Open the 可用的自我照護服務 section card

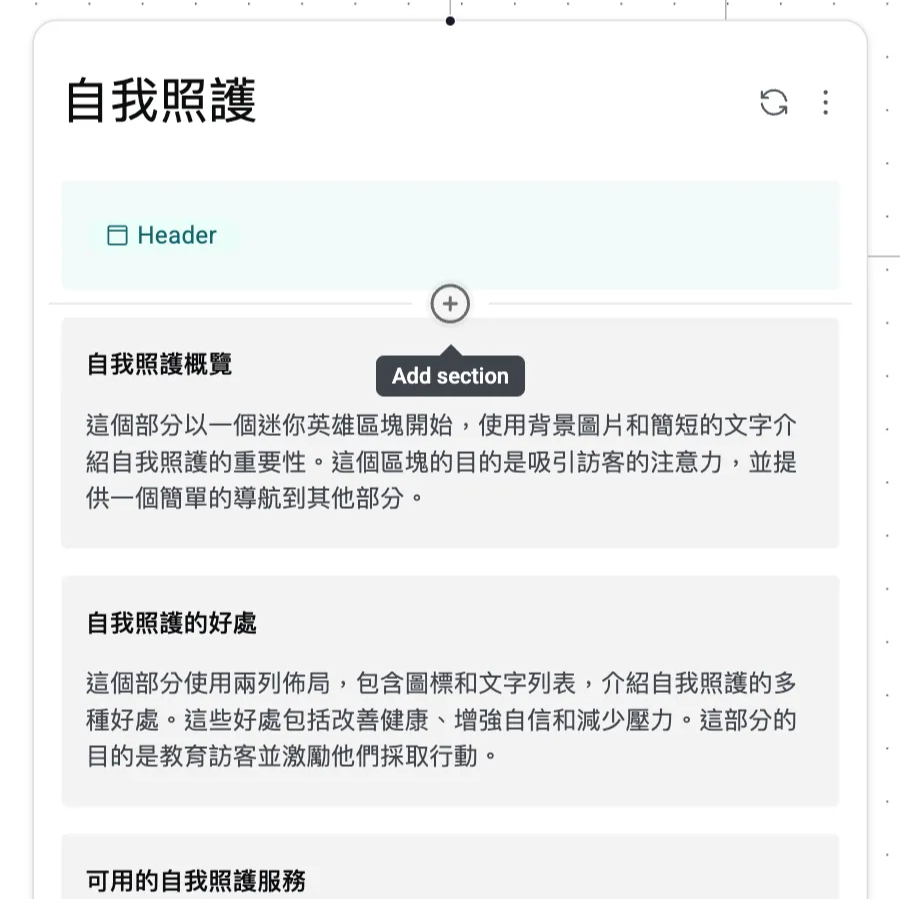tap(450, 870)
